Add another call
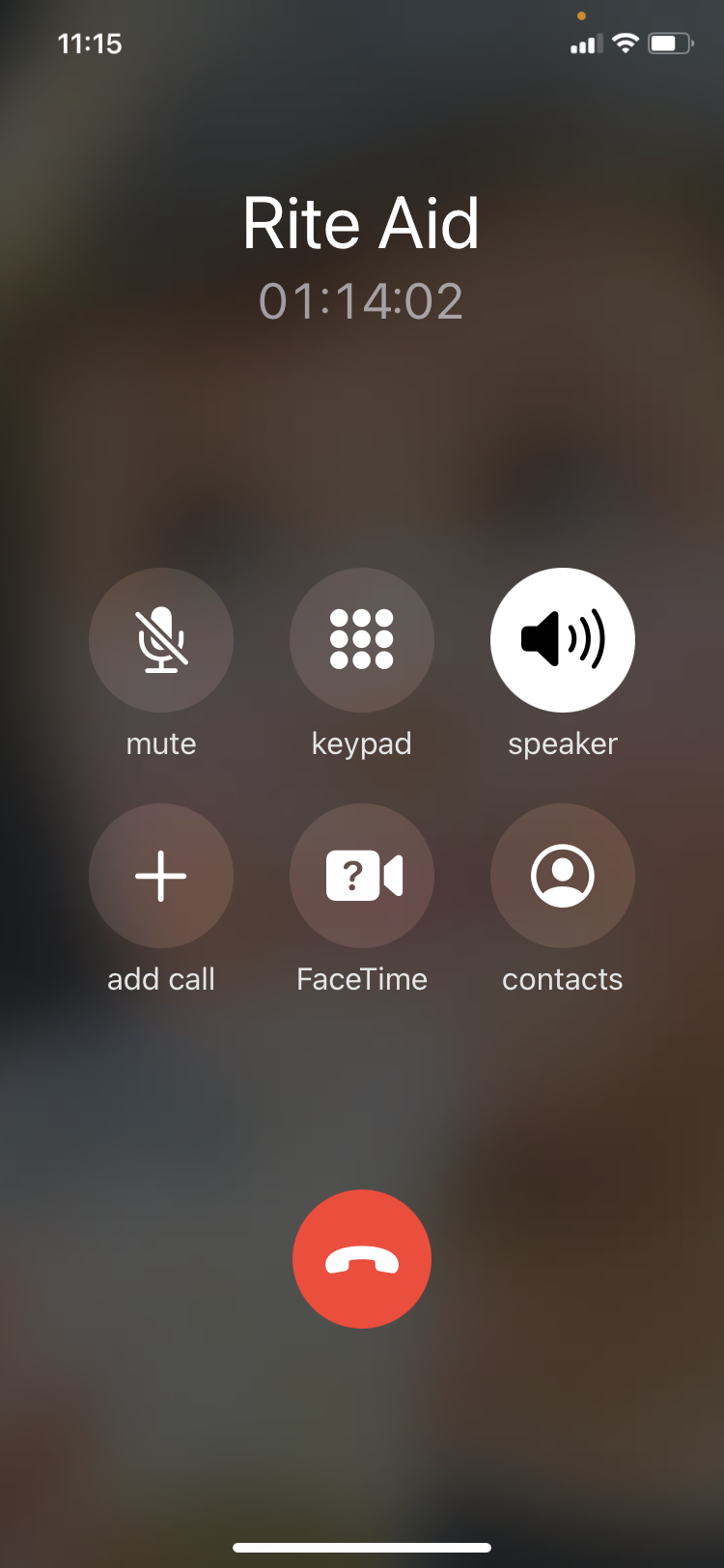 click(x=161, y=876)
